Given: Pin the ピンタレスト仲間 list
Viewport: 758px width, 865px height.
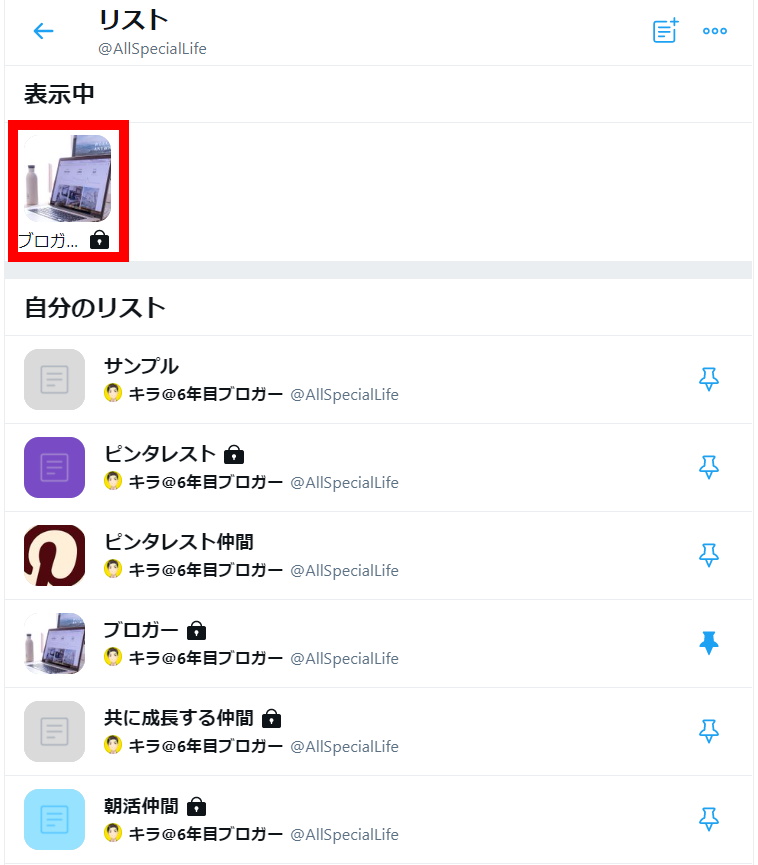Looking at the screenshot, I should [709, 555].
